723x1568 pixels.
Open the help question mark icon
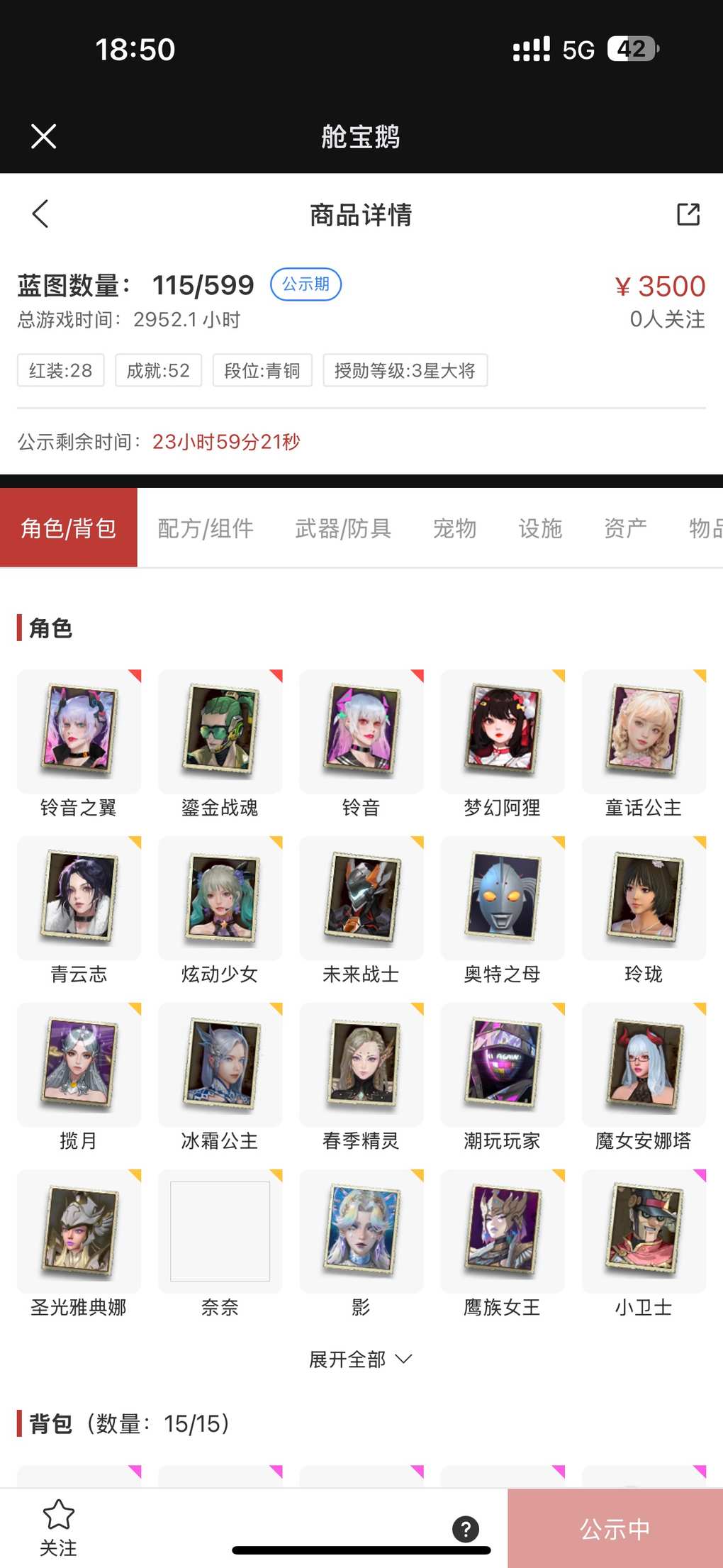pos(466,1529)
